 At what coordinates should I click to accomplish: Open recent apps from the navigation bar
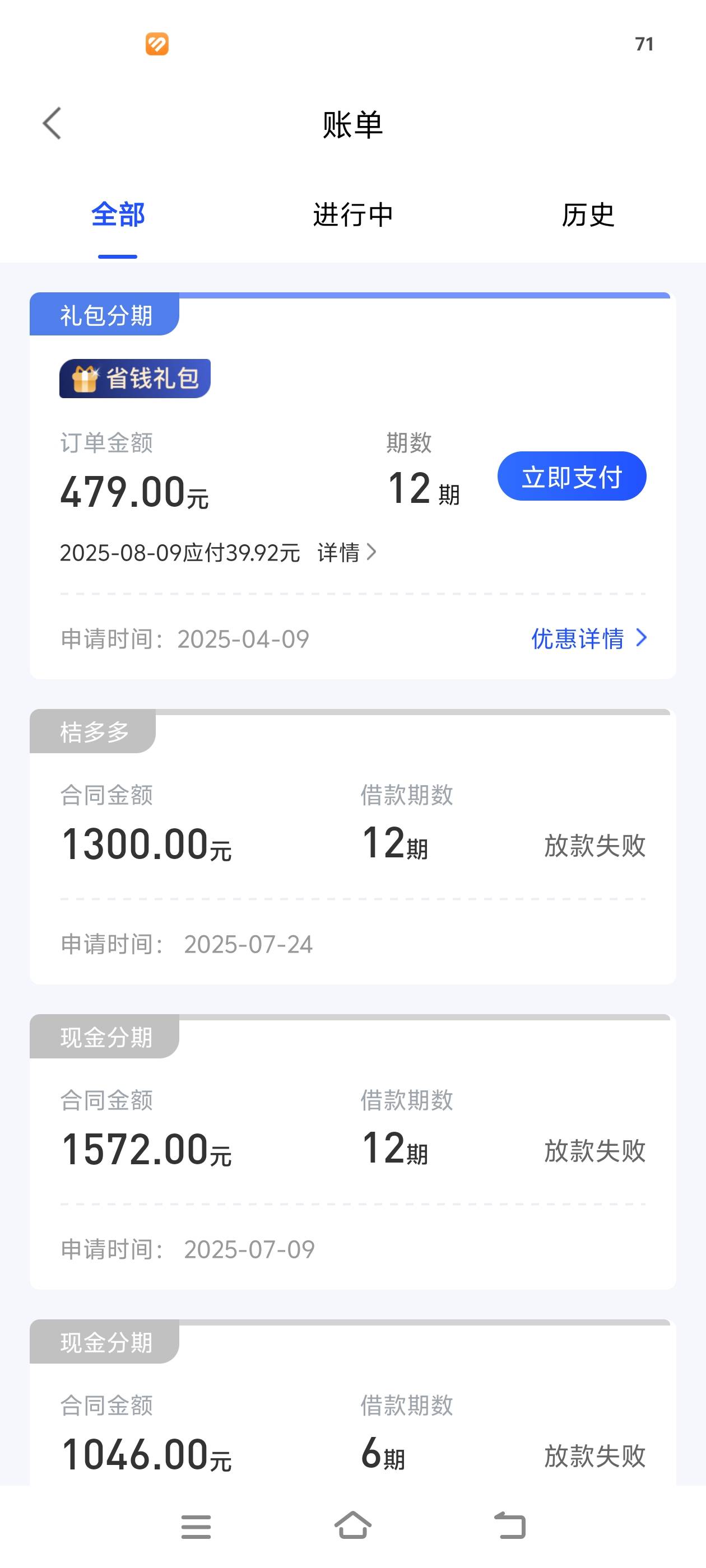196,1527
